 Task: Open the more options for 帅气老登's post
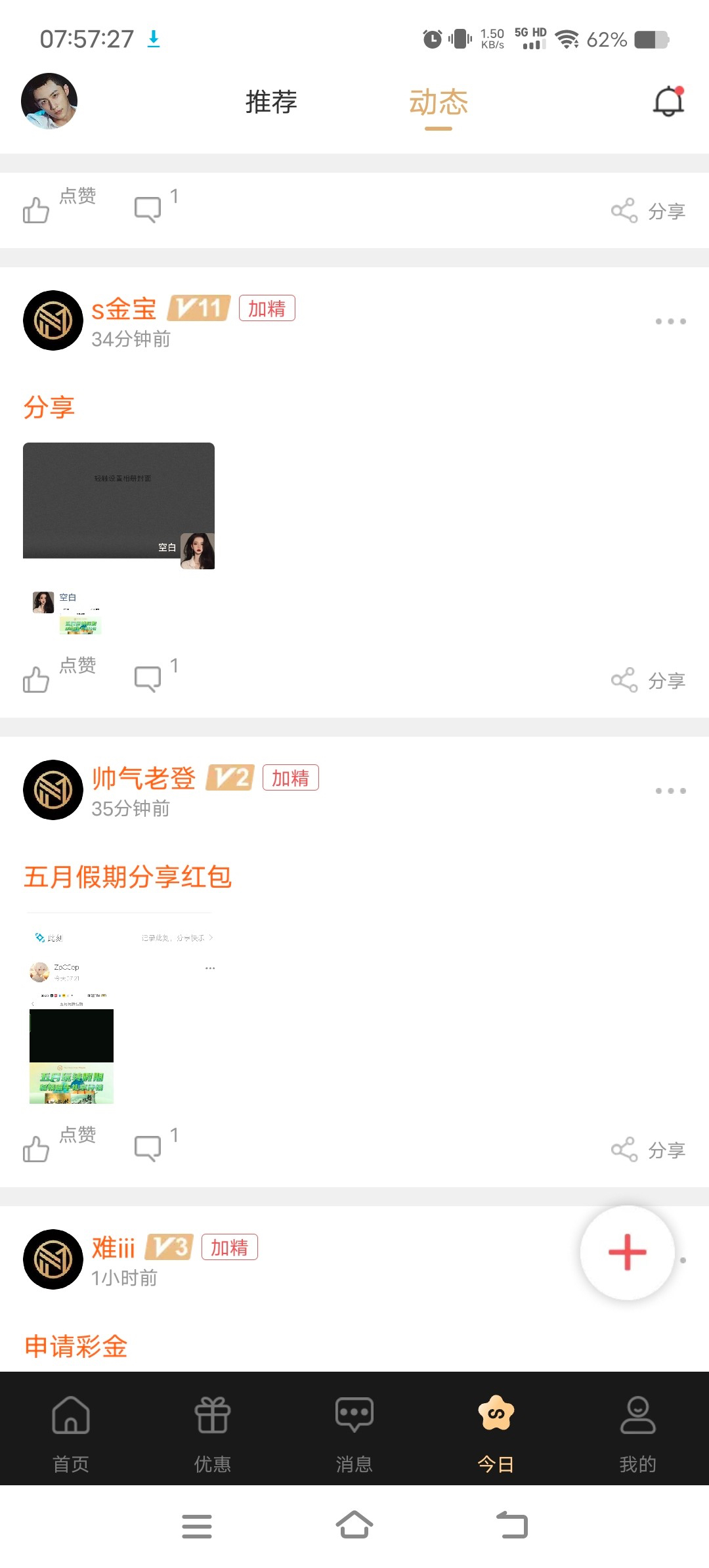pos(670,791)
